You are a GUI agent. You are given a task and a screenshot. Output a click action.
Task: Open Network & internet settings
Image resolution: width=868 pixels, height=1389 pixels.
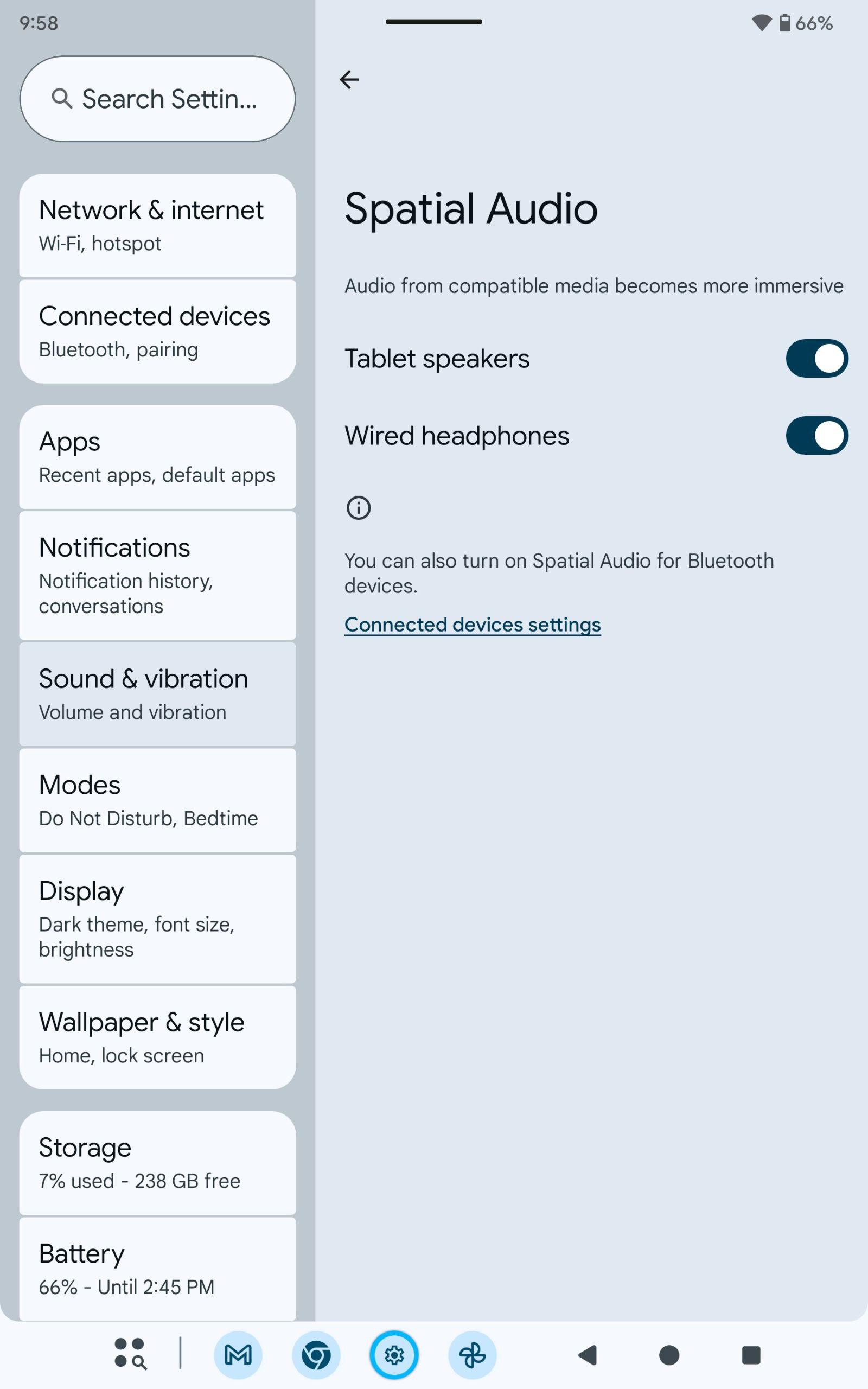[x=158, y=226]
